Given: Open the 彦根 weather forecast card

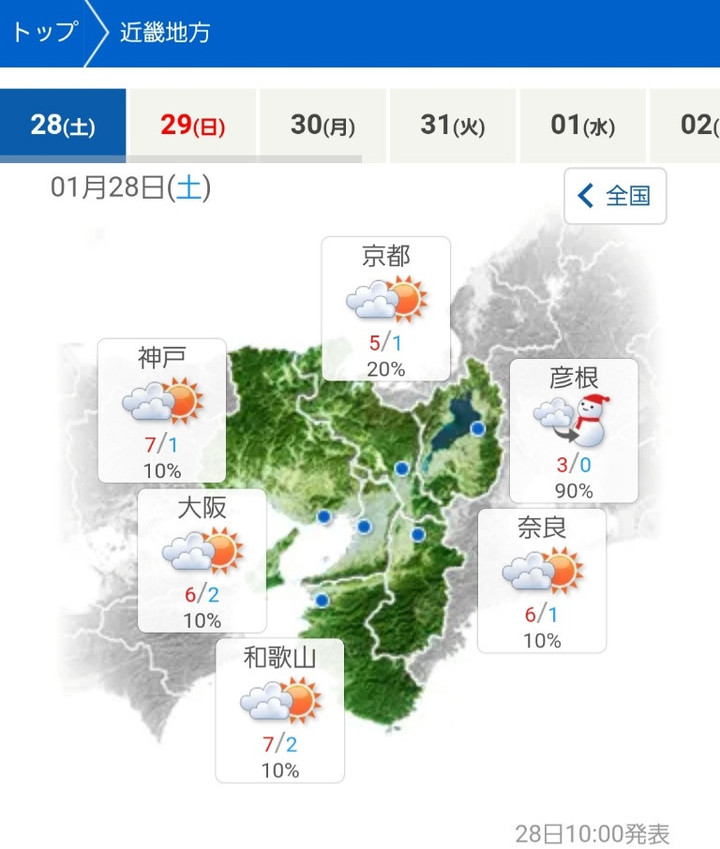Looking at the screenshot, I should coord(574,431).
